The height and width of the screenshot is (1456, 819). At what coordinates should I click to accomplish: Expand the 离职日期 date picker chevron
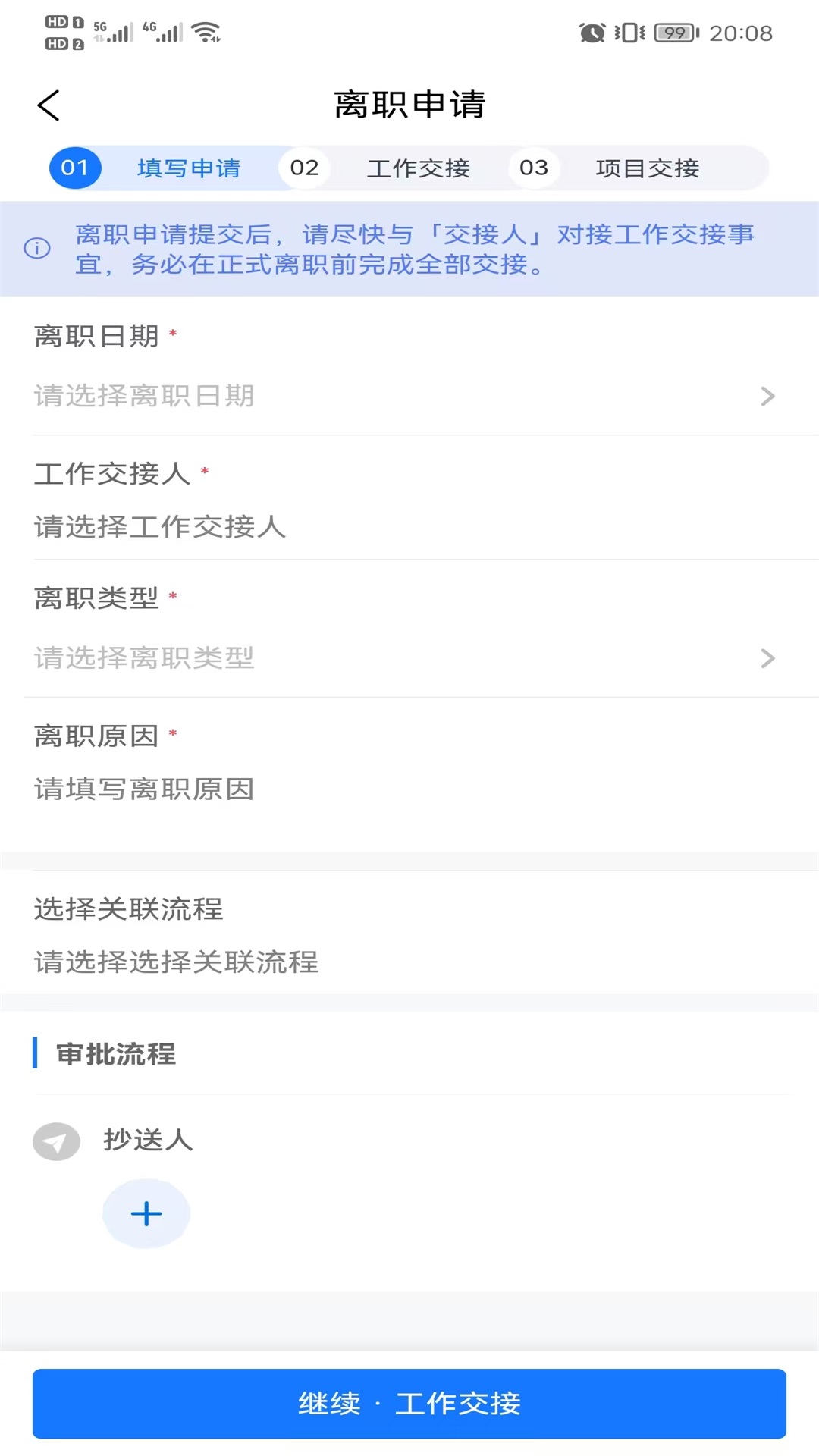tap(768, 395)
